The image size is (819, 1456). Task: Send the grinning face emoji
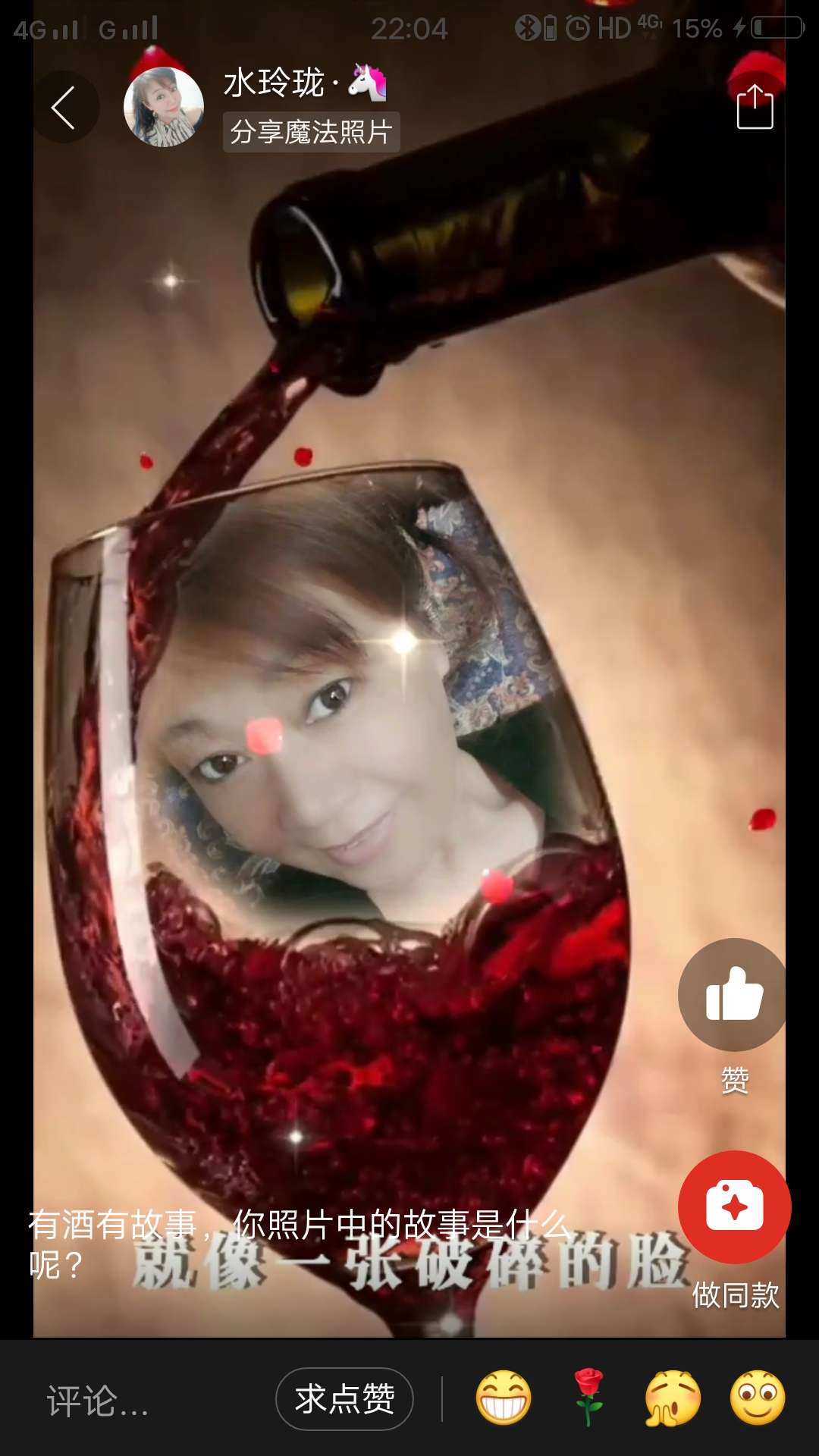coord(504,1398)
